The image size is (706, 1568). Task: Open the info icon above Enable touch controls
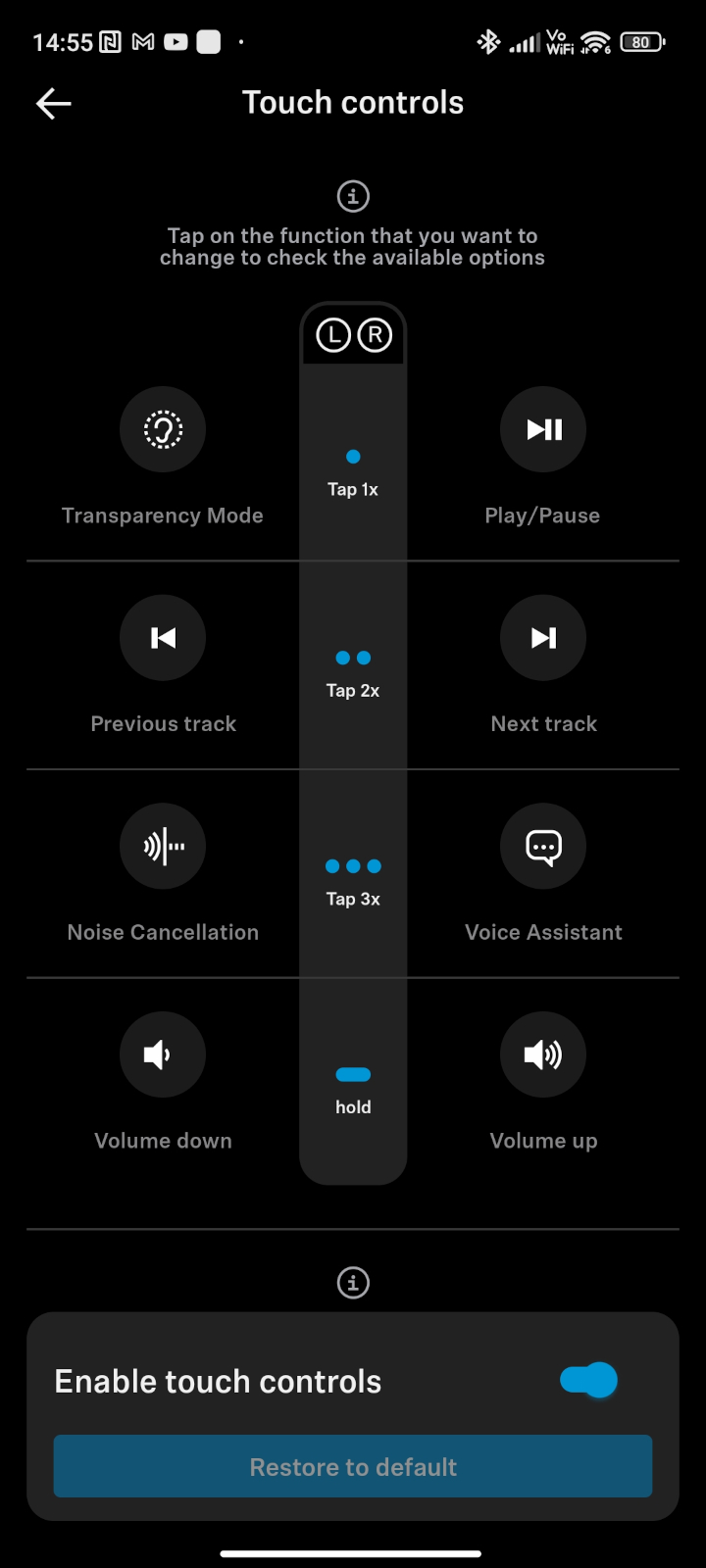coord(353,1282)
